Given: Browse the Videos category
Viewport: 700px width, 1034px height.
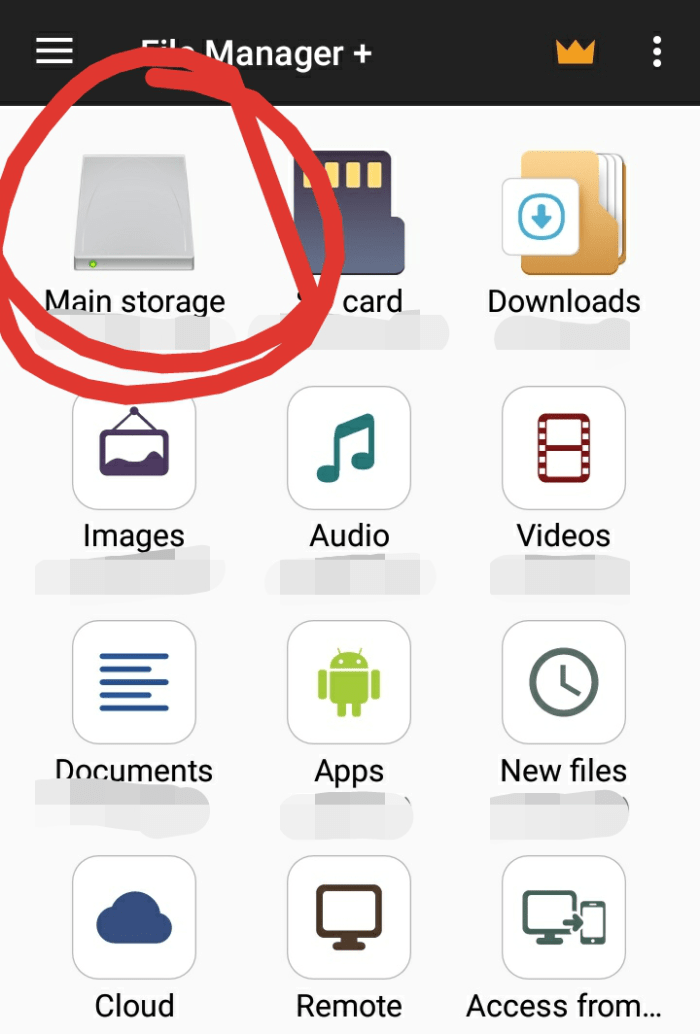Looking at the screenshot, I should tap(564, 449).
